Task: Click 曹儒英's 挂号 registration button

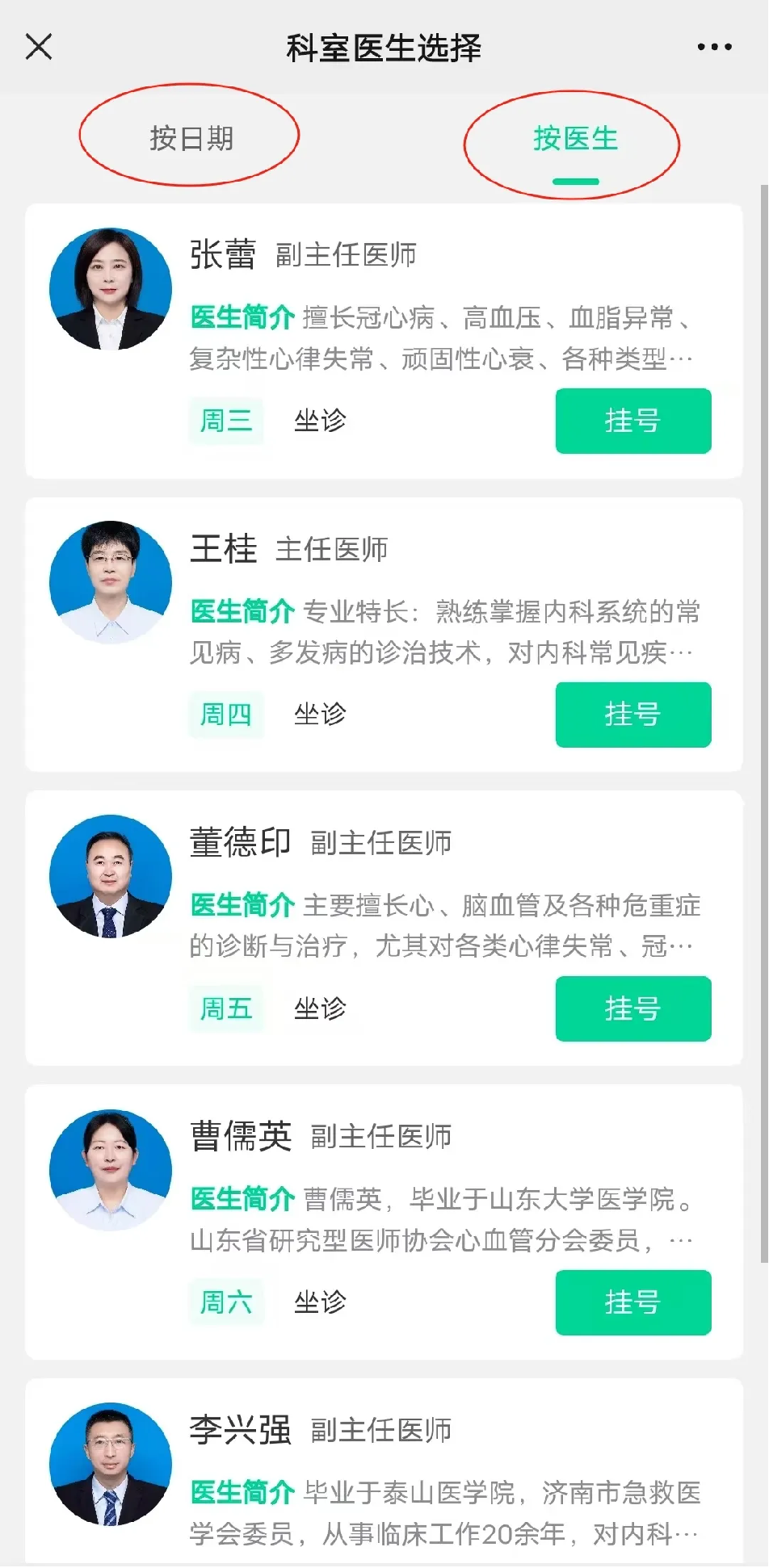Action: pyautogui.click(x=633, y=1302)
